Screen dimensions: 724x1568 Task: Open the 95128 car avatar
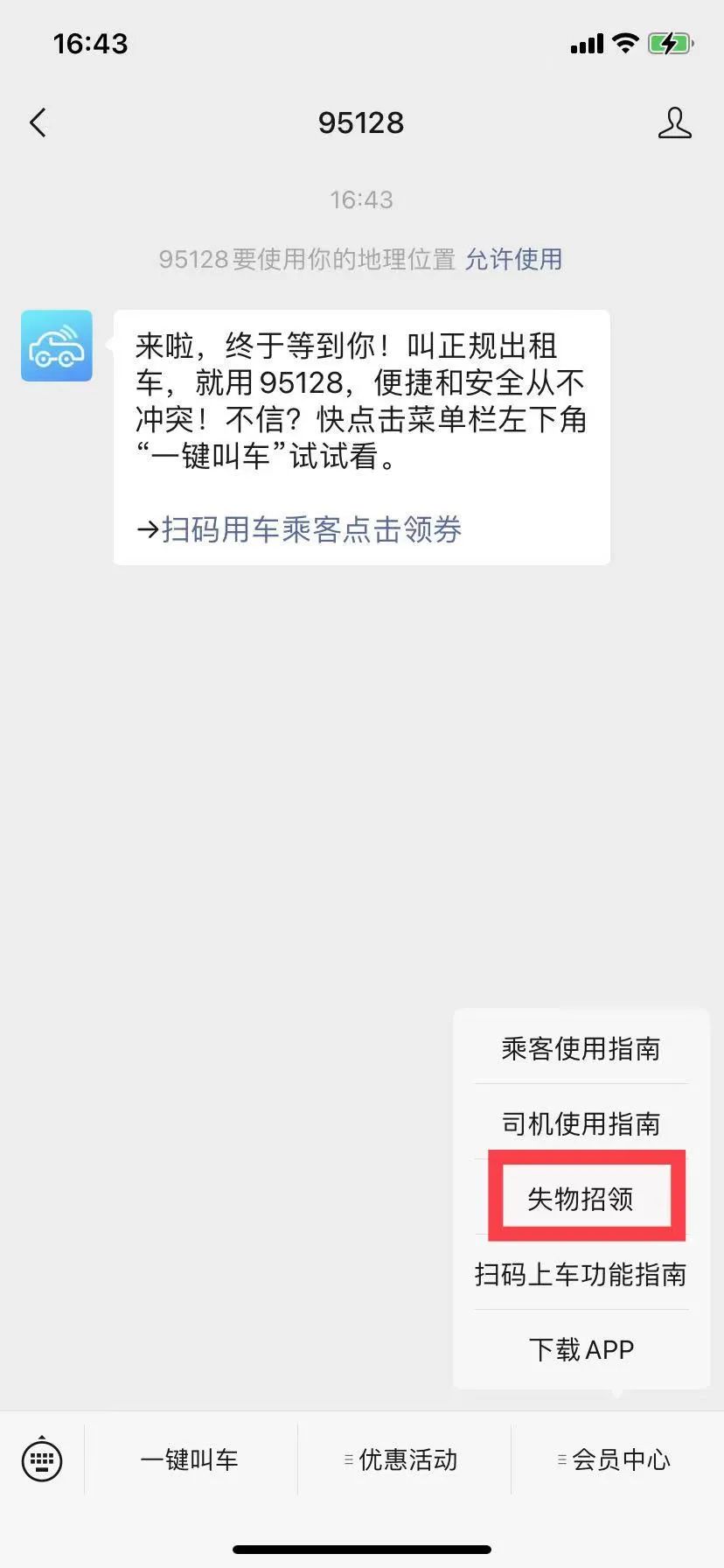pyautogui.click(x=57, y=346)
